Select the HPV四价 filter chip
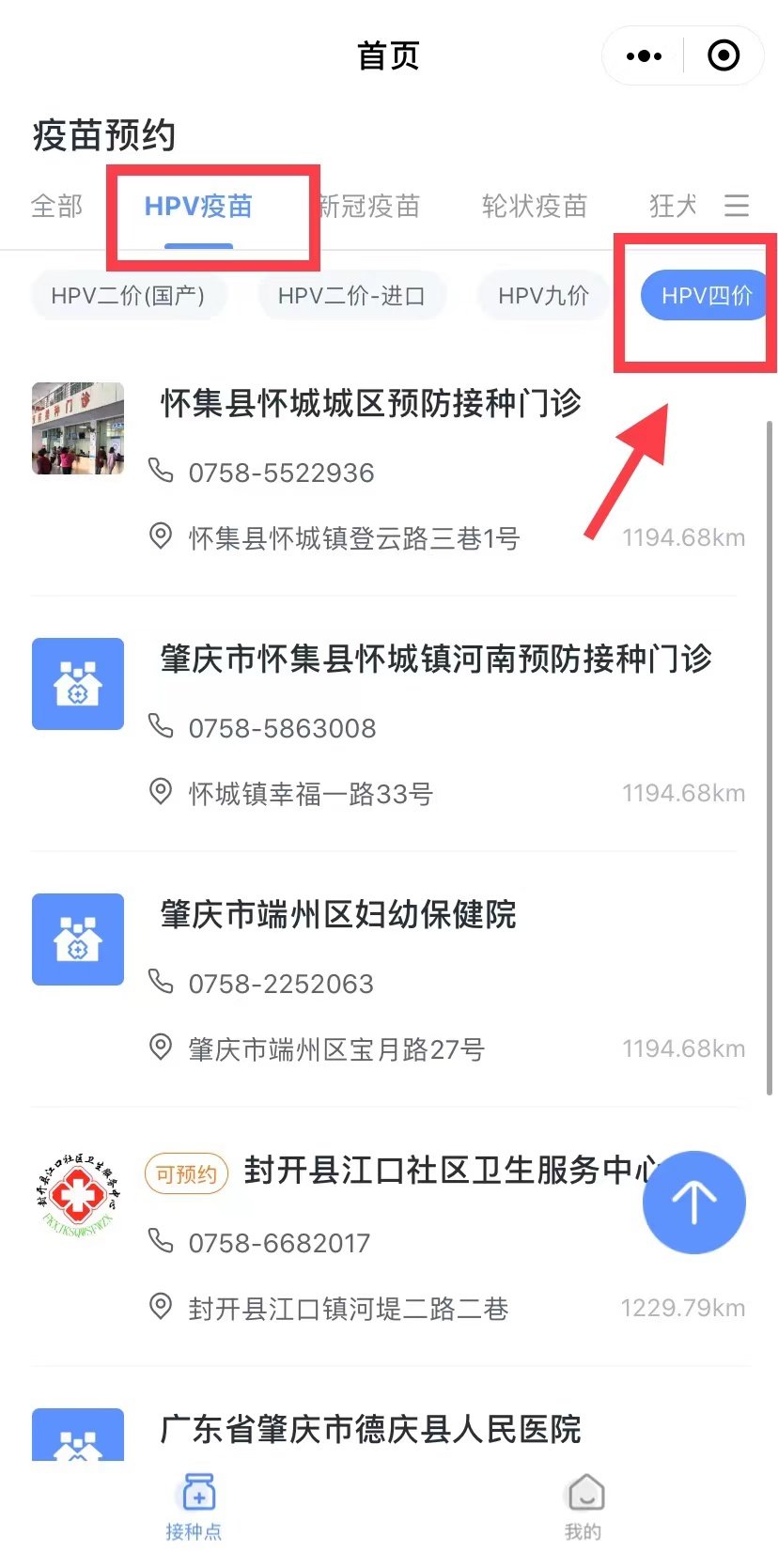Image resolution: width=778 pixels, height=1568 pixels. 707,296
